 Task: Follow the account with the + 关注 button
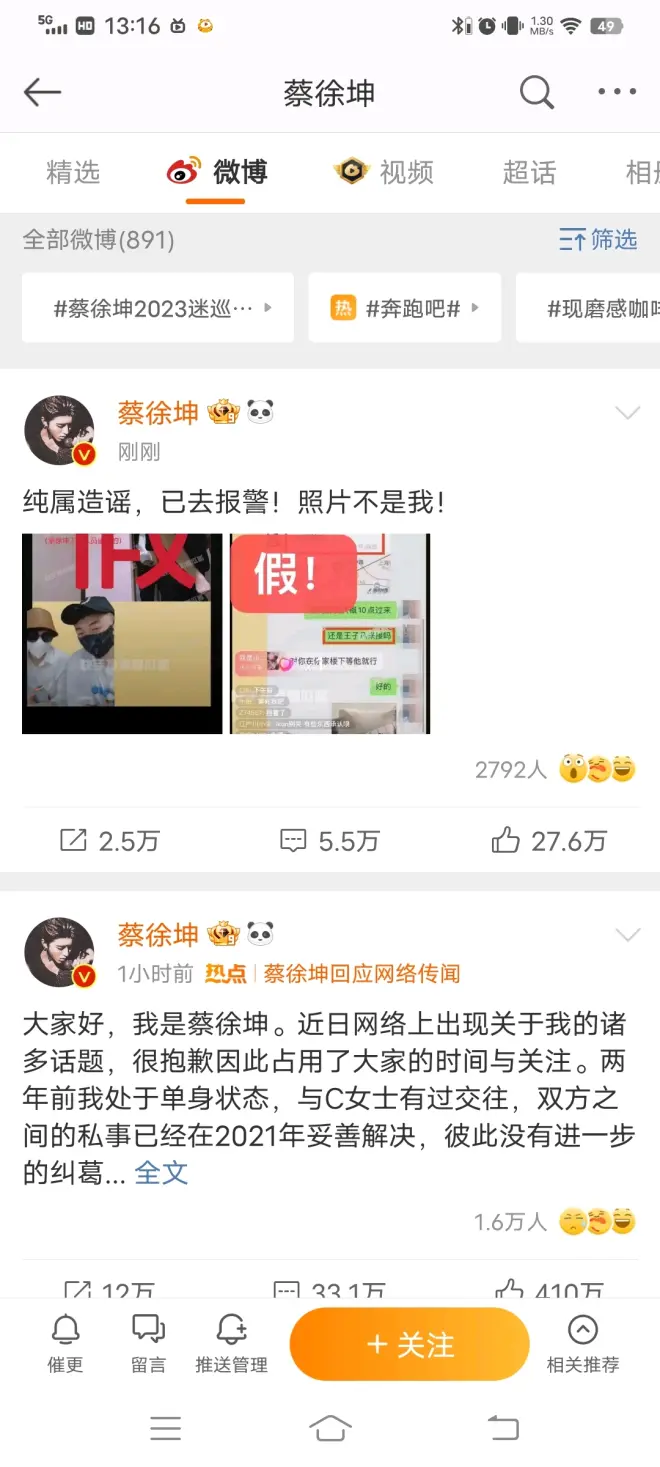point(409,1345)
